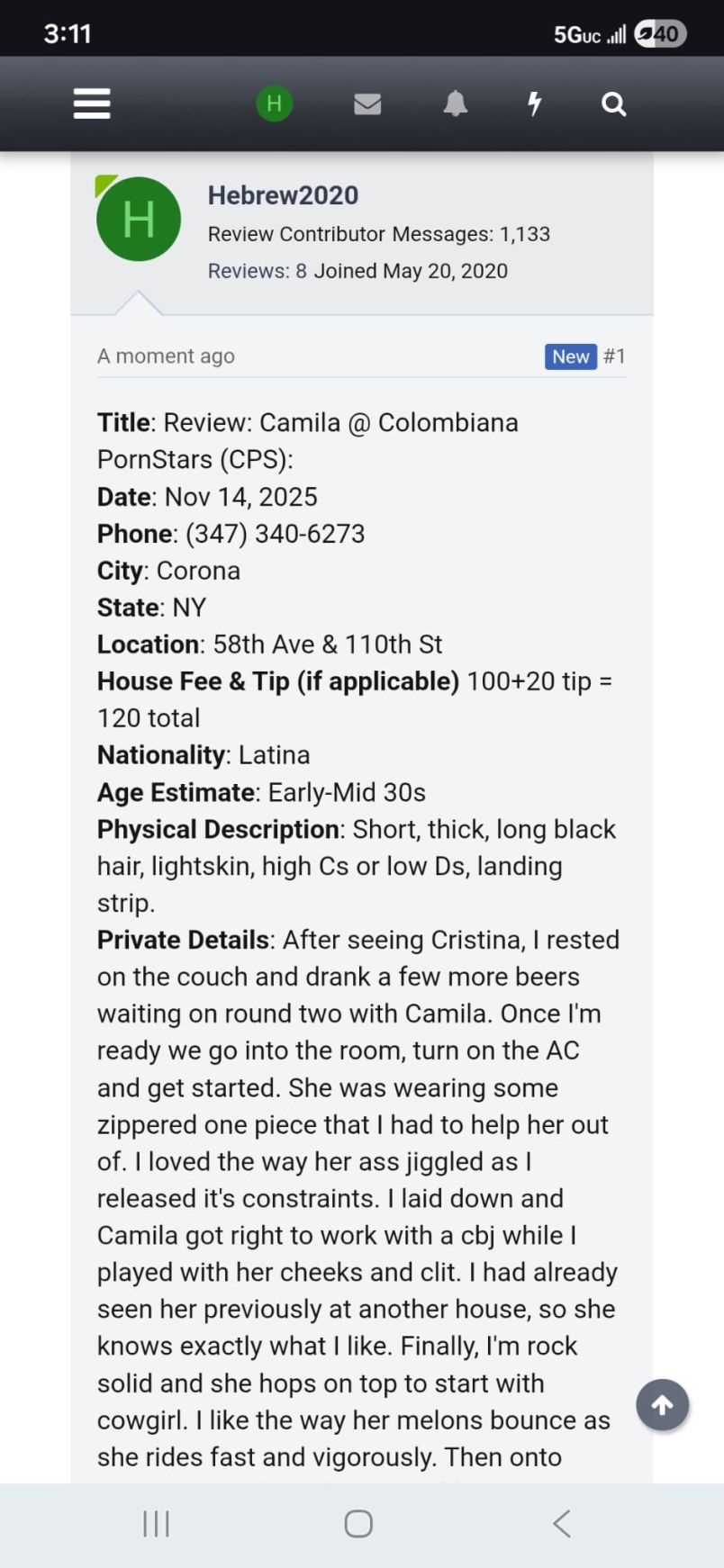This screenshot has height=1568, width=724.
Task: Open the account menu via H avatar
Action: pyautogui.click(x=274, y=104)
